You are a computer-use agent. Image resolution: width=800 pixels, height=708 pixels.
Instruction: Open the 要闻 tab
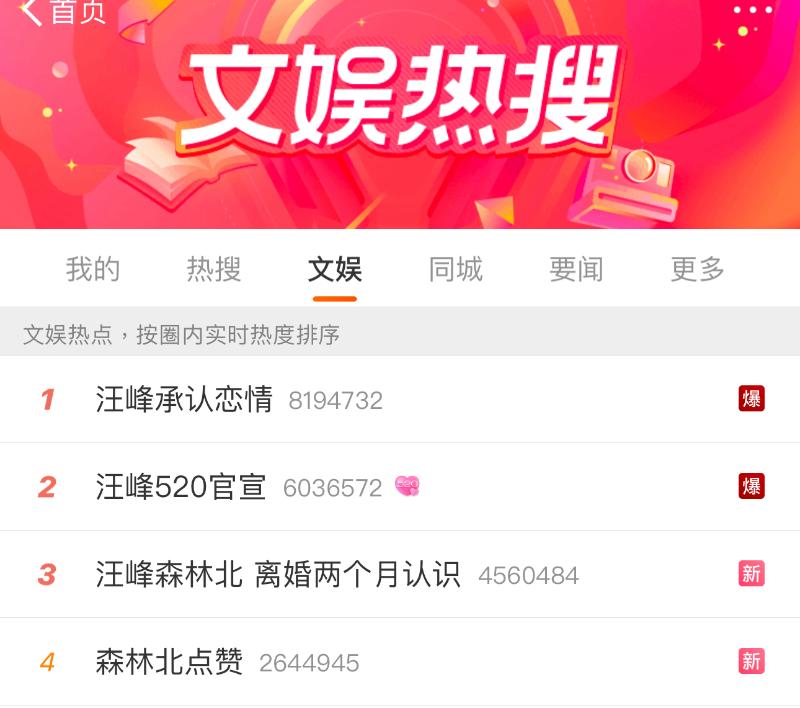click(x=576, y=269)
